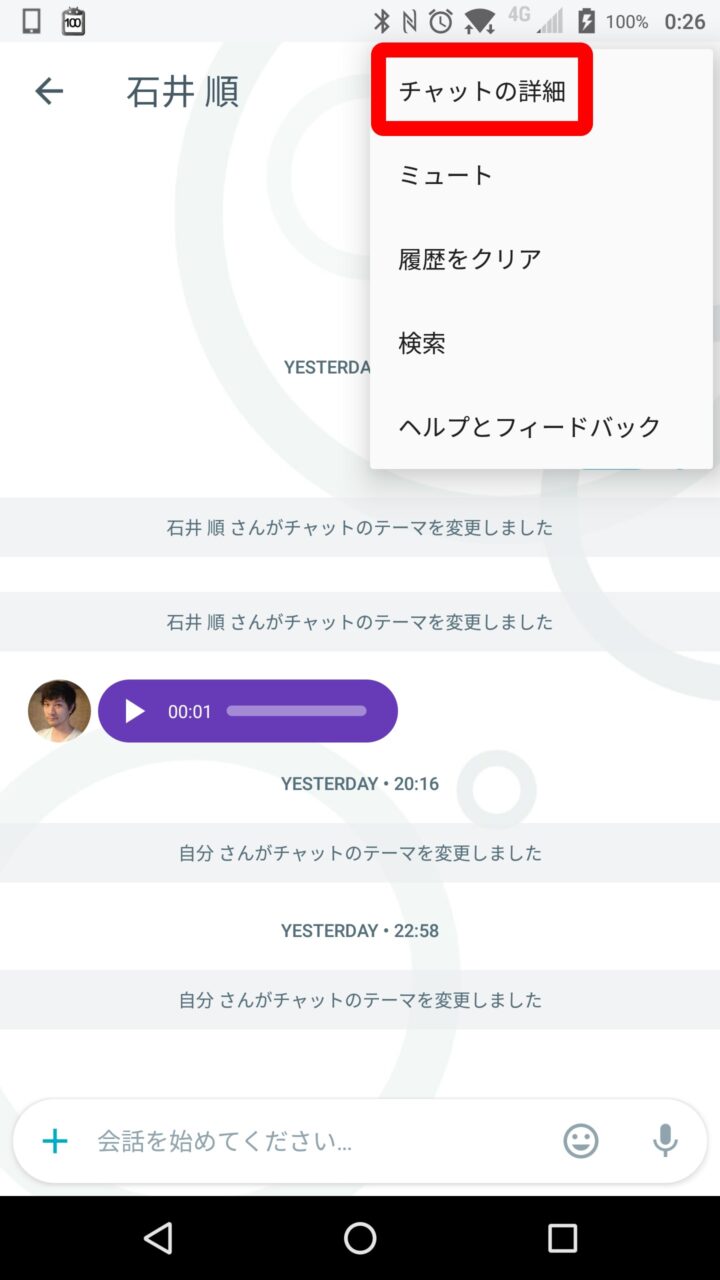Viewport: 720px width, 1280px height.
Task: Tap the system back button
Action: coord(158,1238)
